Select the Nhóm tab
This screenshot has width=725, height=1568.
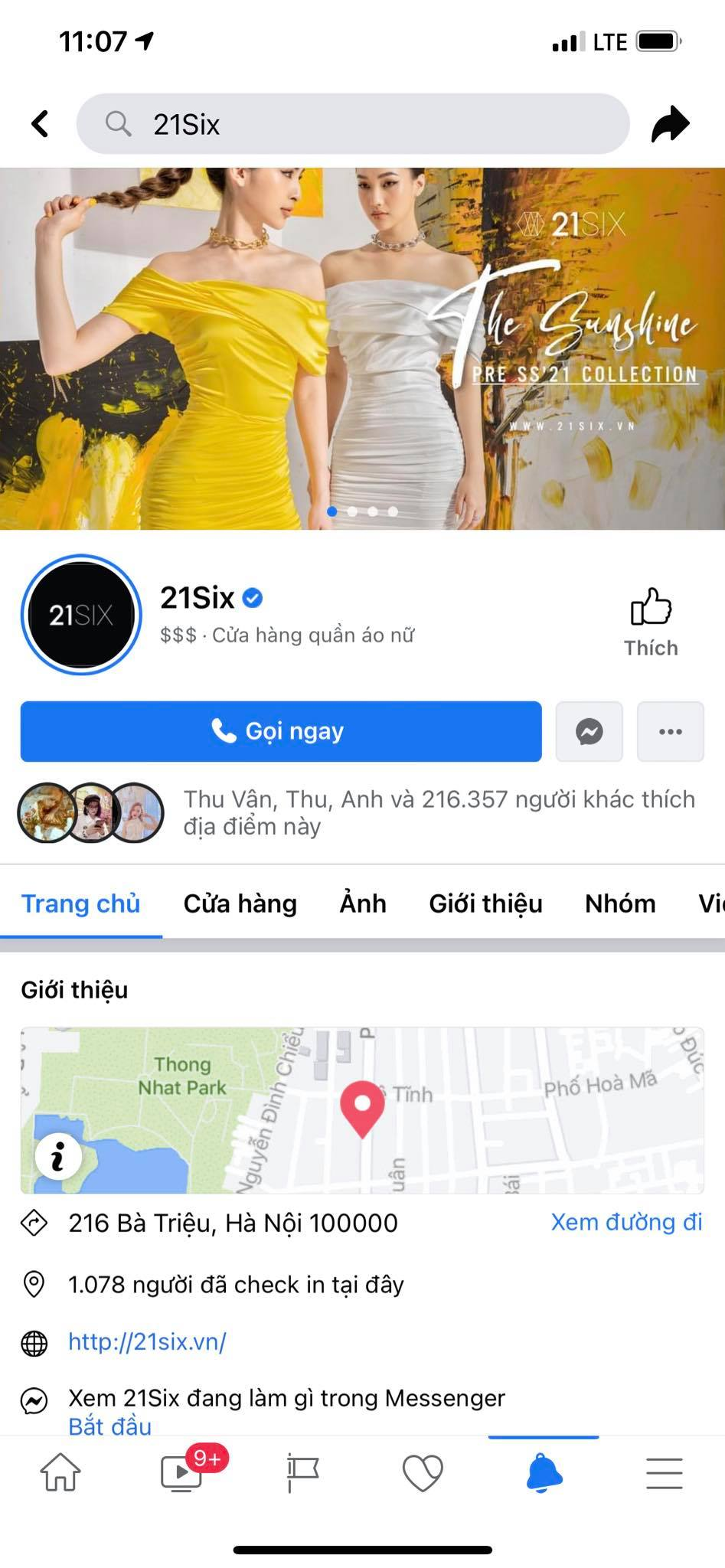(x=620, y=903)
